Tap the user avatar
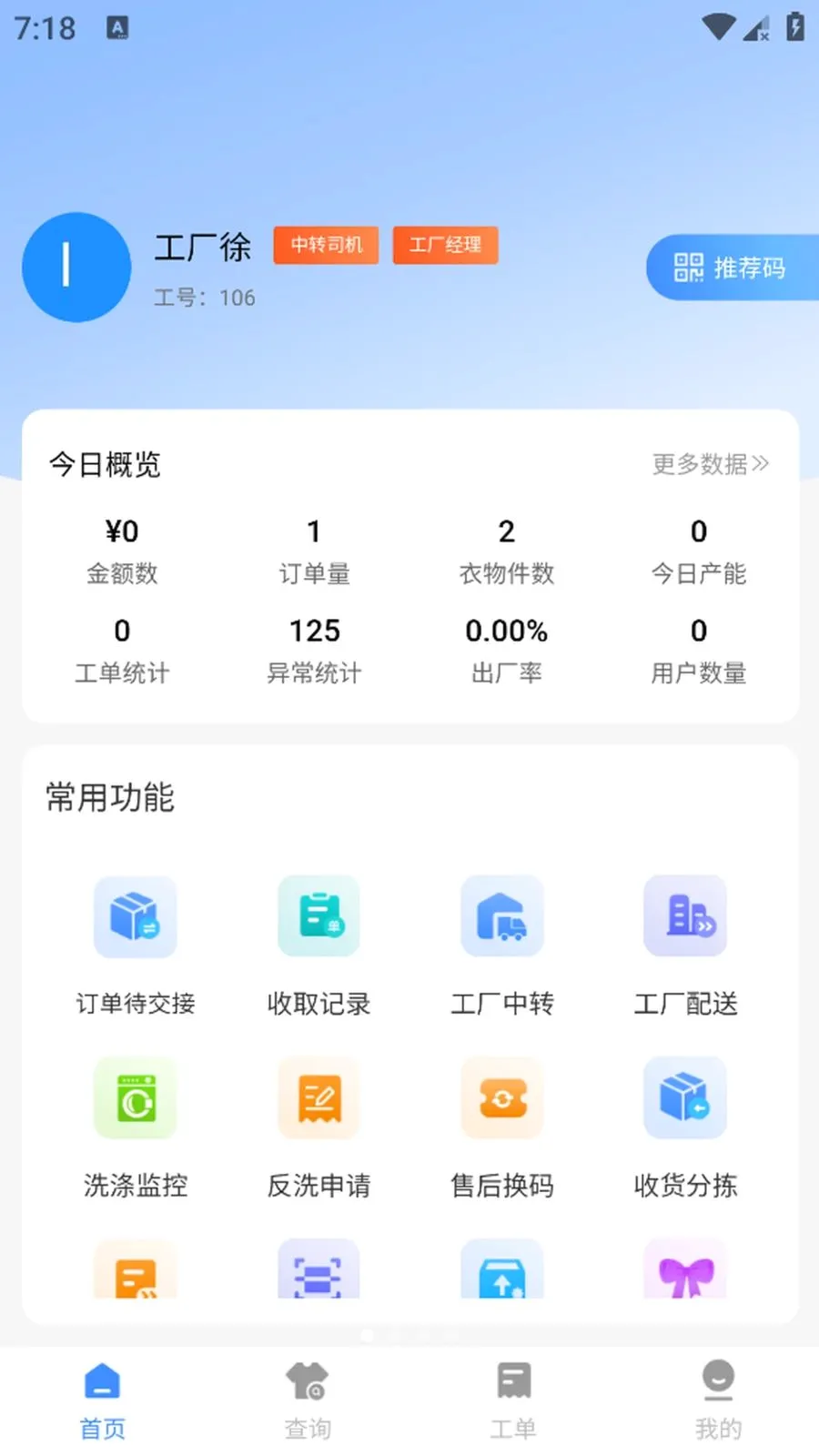The width and height of the screenshot is (819, 1456). 76,268
